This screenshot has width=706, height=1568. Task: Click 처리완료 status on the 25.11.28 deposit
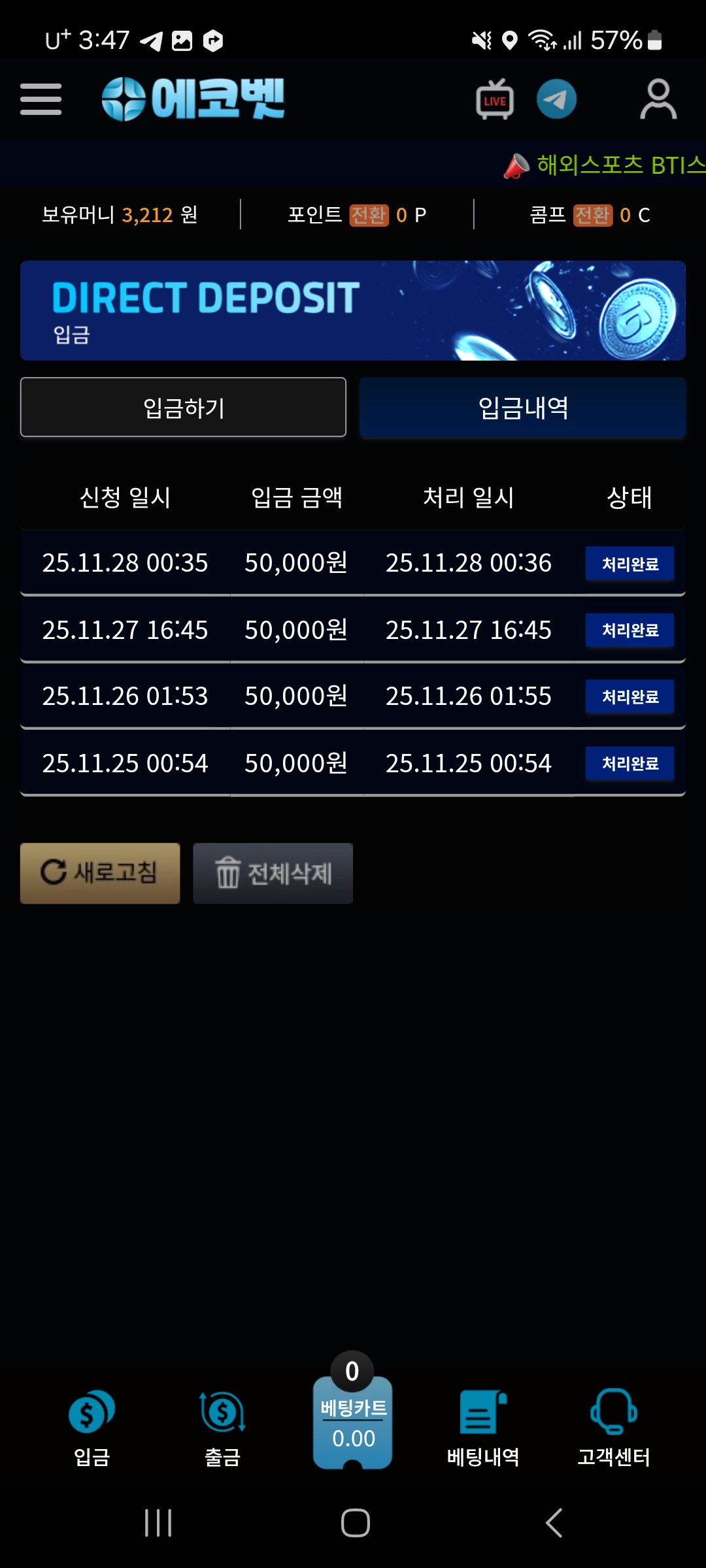(630, 563)
